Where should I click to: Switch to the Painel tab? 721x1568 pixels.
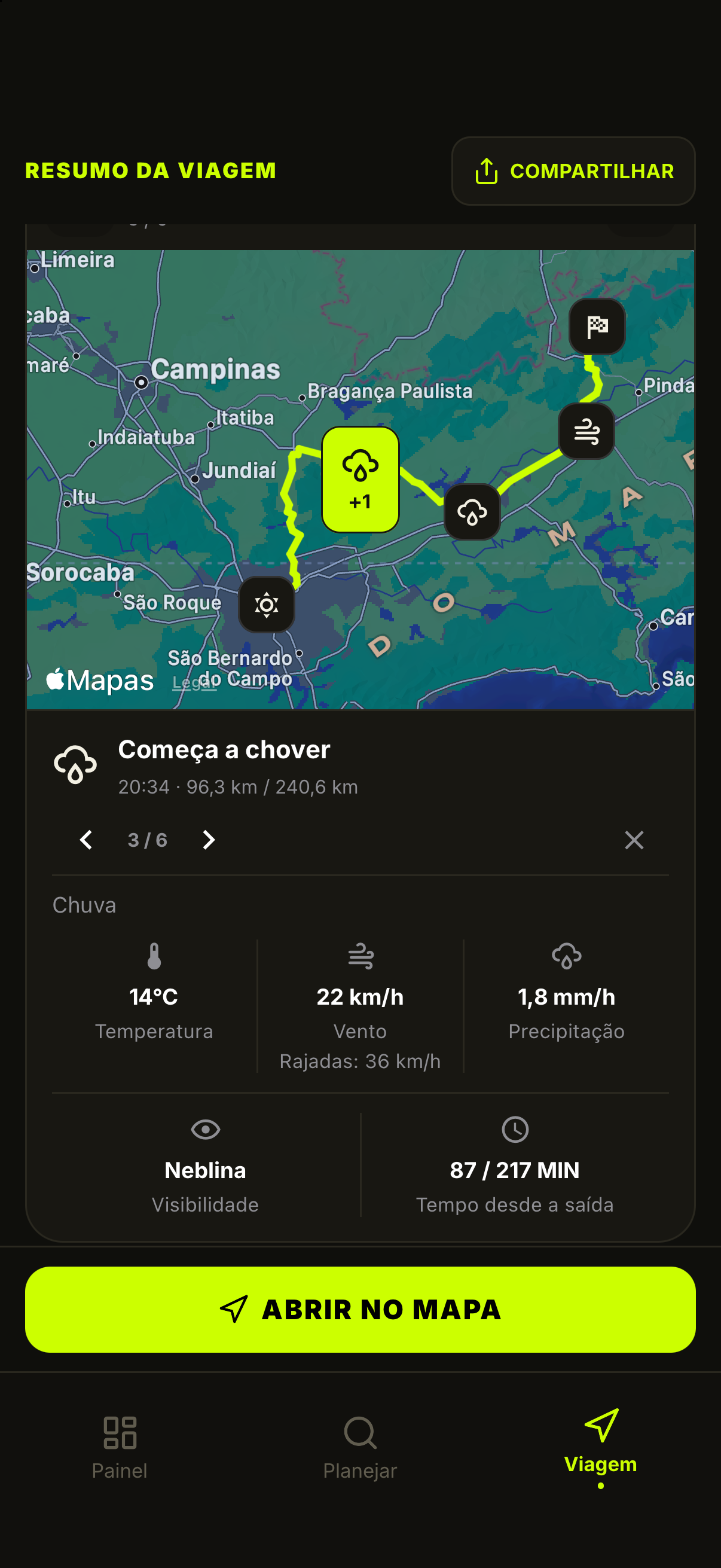[120, 1448]
